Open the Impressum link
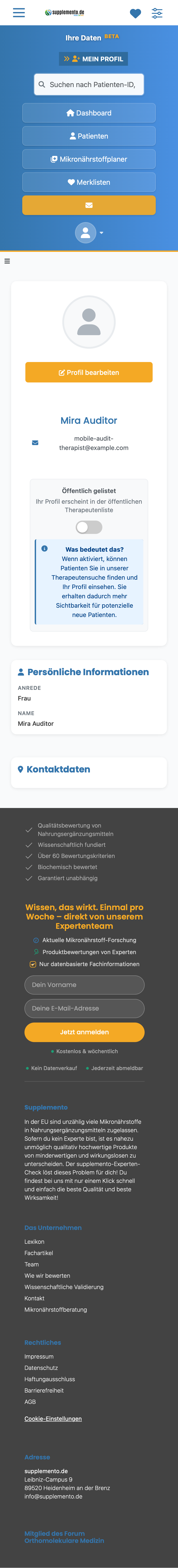The width and height of the screenshot is (178, 1568). [39, 1356]
